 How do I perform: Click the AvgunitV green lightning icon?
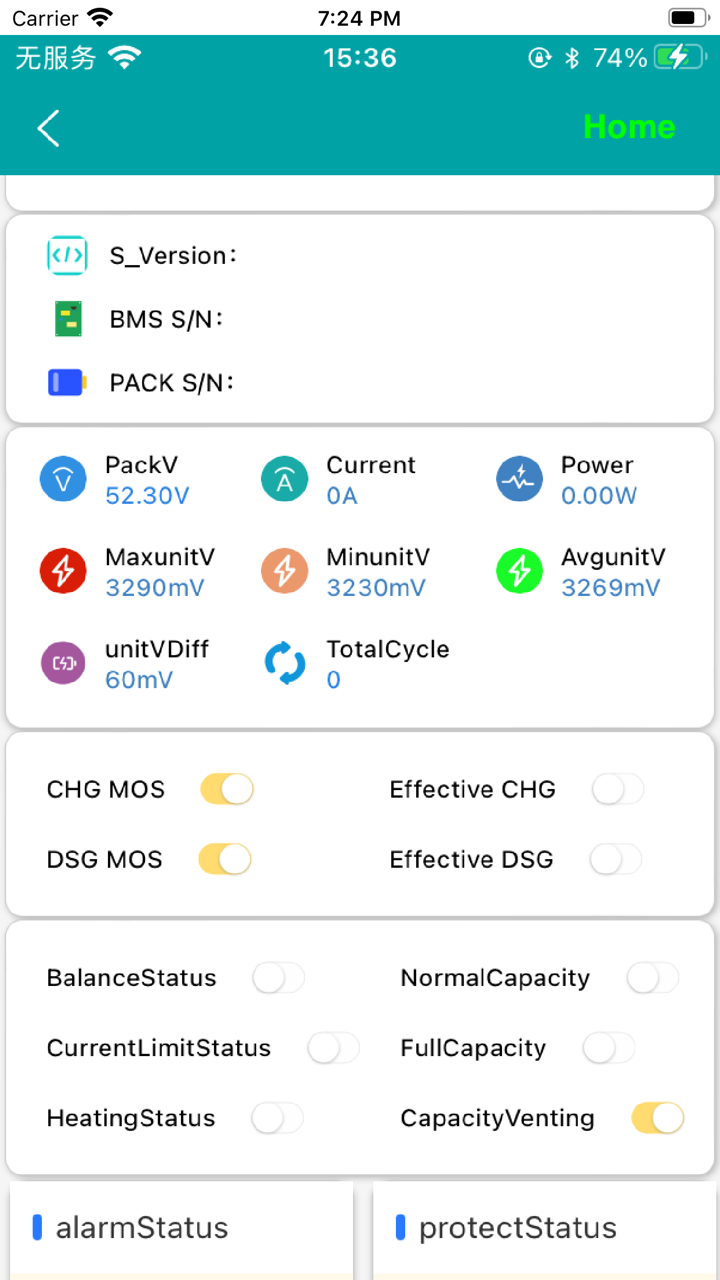click(519, 571)
